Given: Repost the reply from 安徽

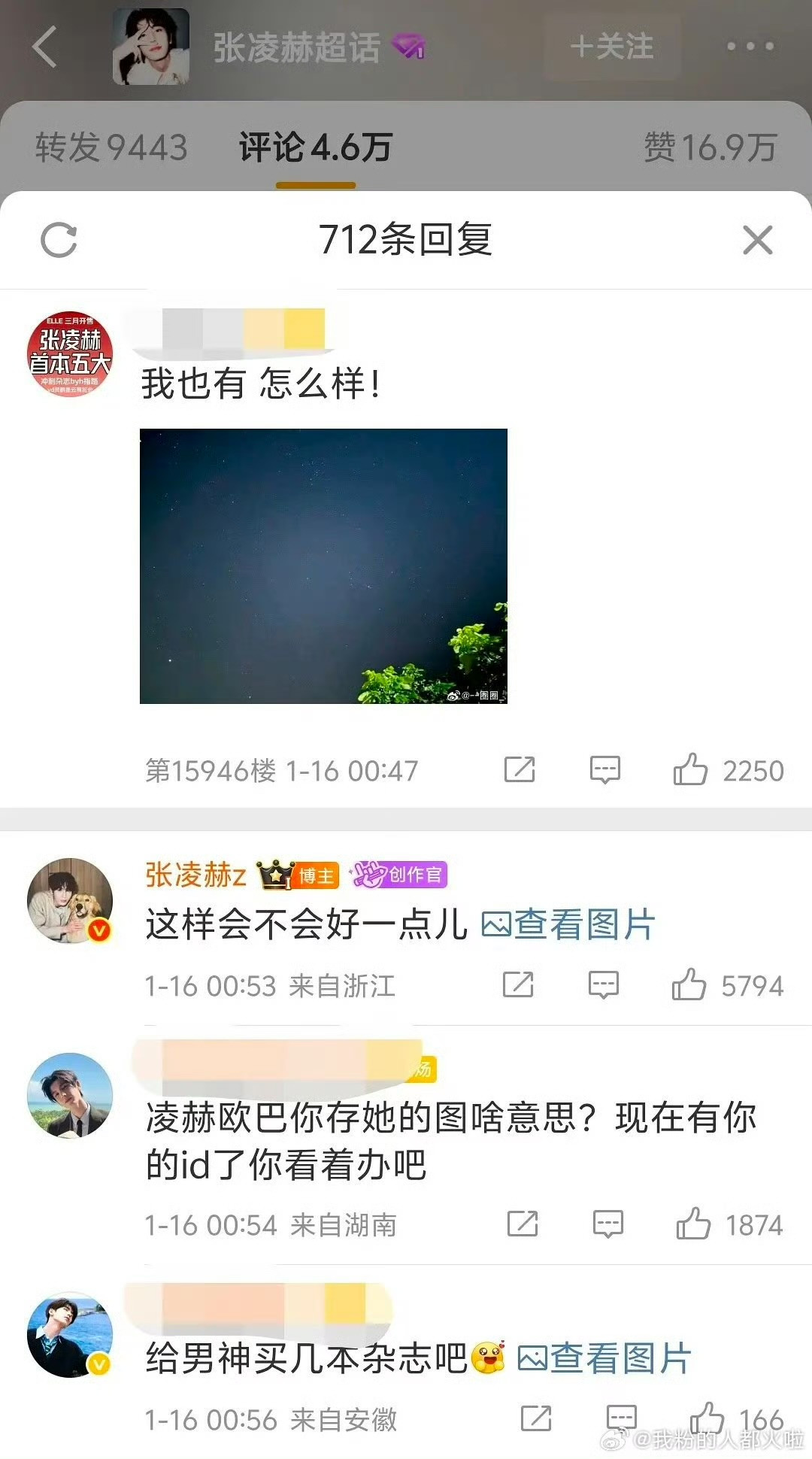Looking at the screenshot, I should pos(535,1418).
